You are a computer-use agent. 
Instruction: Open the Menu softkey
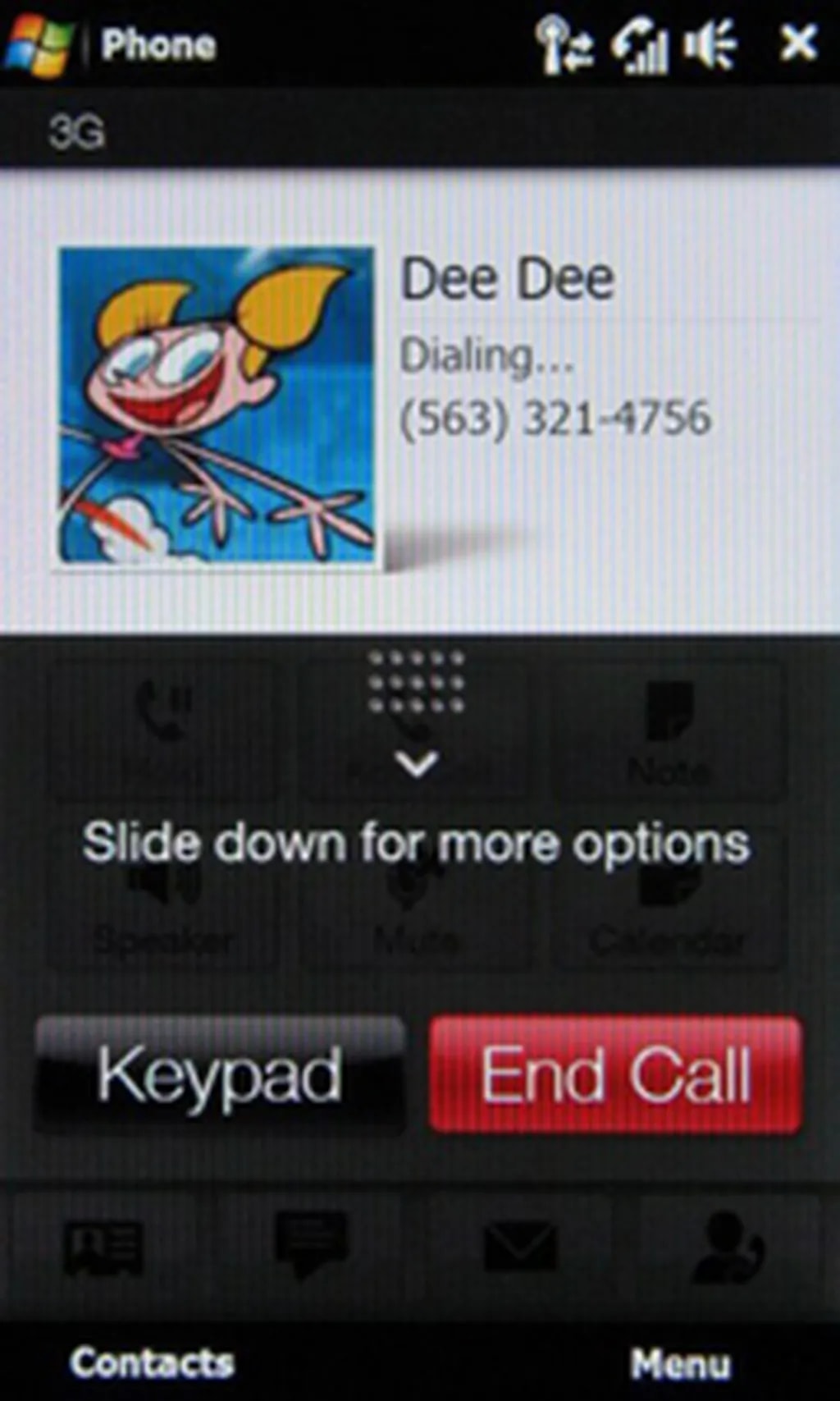(680, 1363)
